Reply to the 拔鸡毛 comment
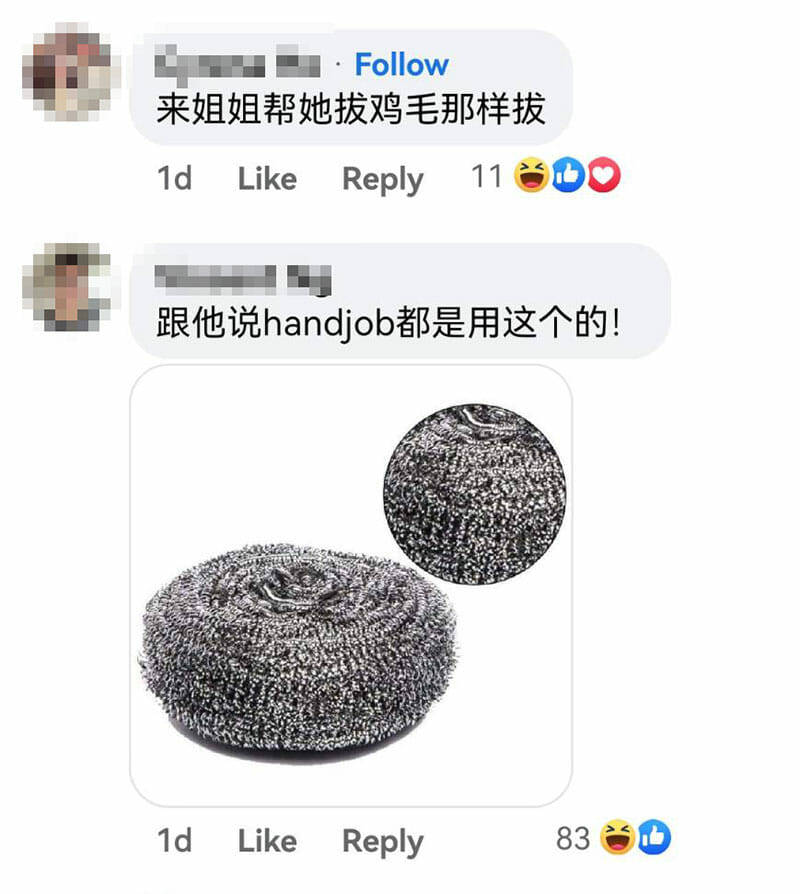800x894 pixels. tap(382, 179)
